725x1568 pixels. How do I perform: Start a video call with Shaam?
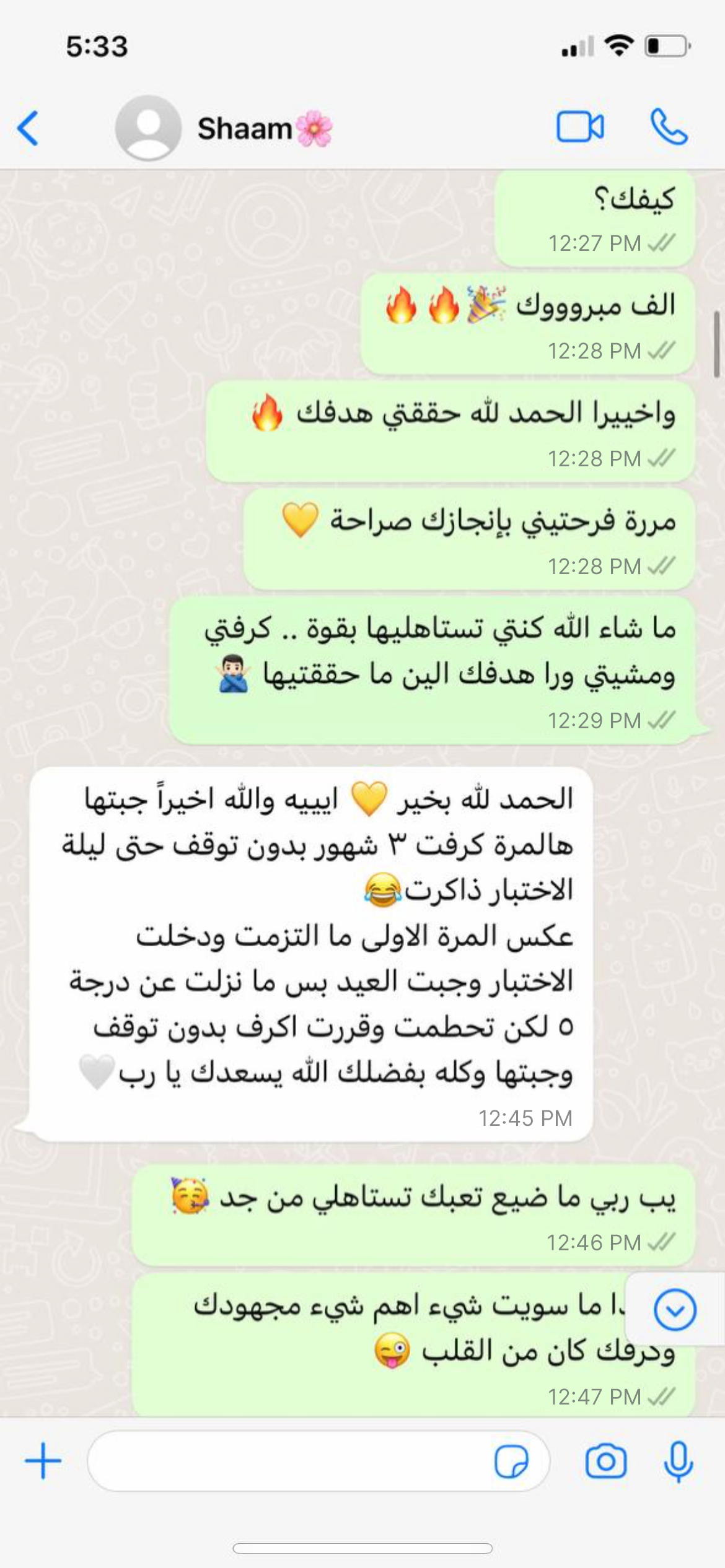[x=580, y=128]
